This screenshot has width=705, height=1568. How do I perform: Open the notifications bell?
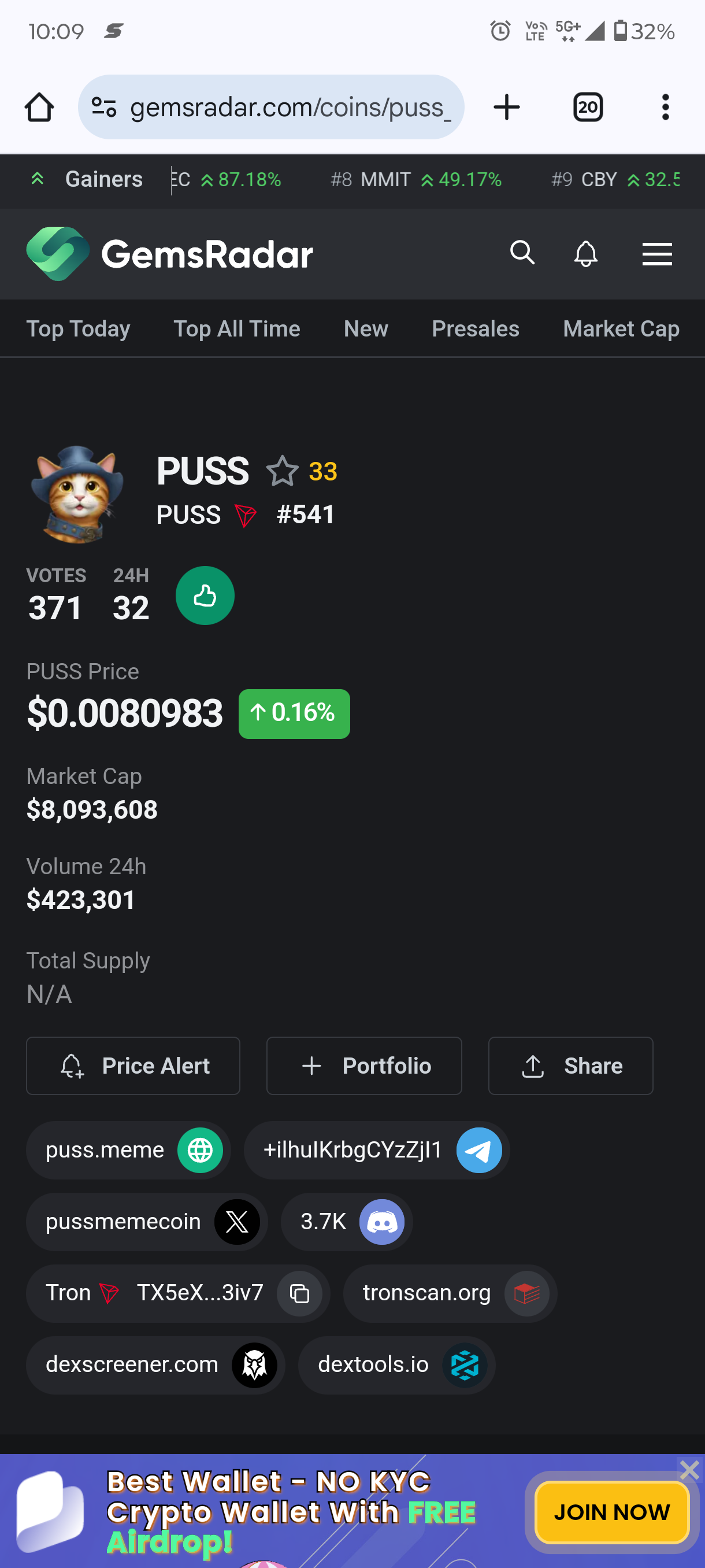click(586, 253)
